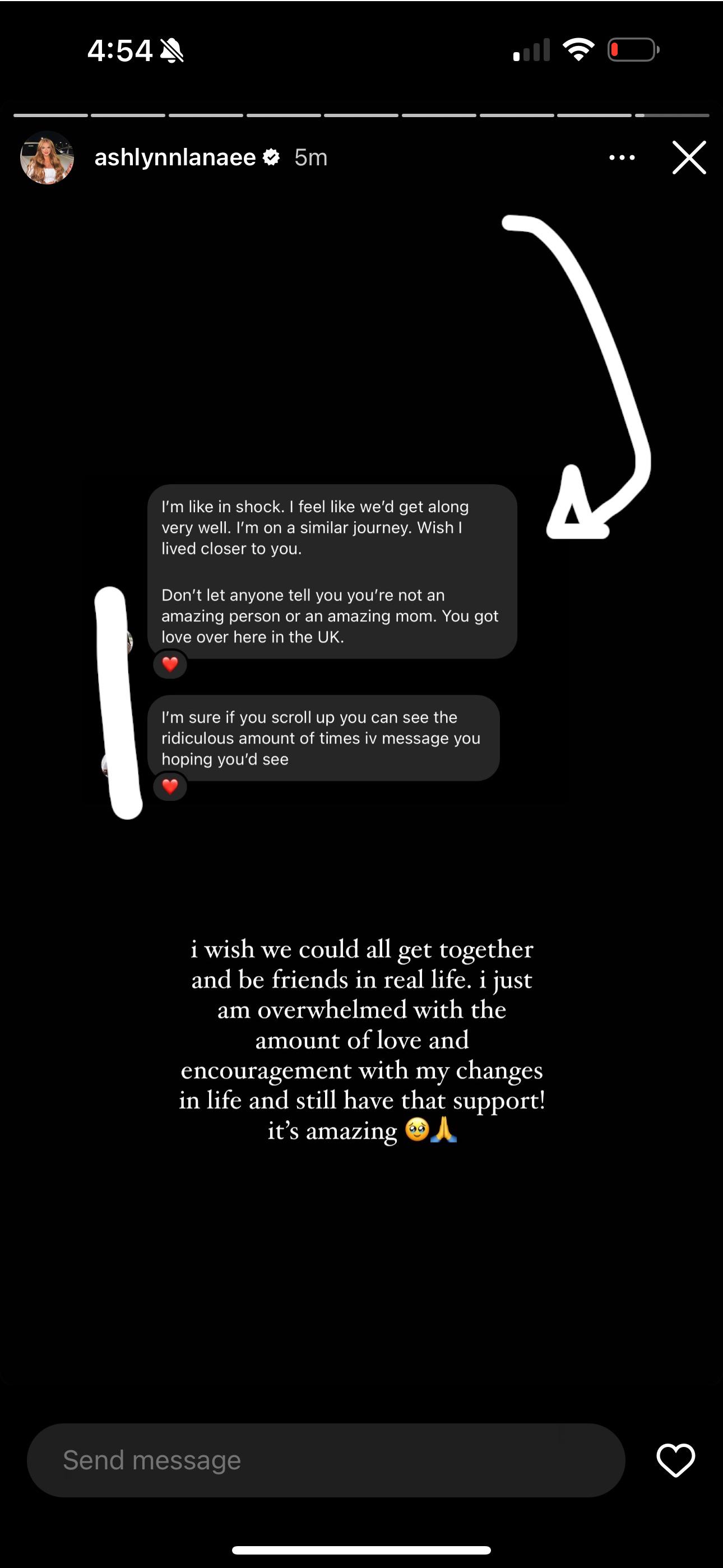Visit the ashlynnlanaee username link
The width and height of the screenshot is (723, 1568).
pyautogui.click(x=175, y=157)
